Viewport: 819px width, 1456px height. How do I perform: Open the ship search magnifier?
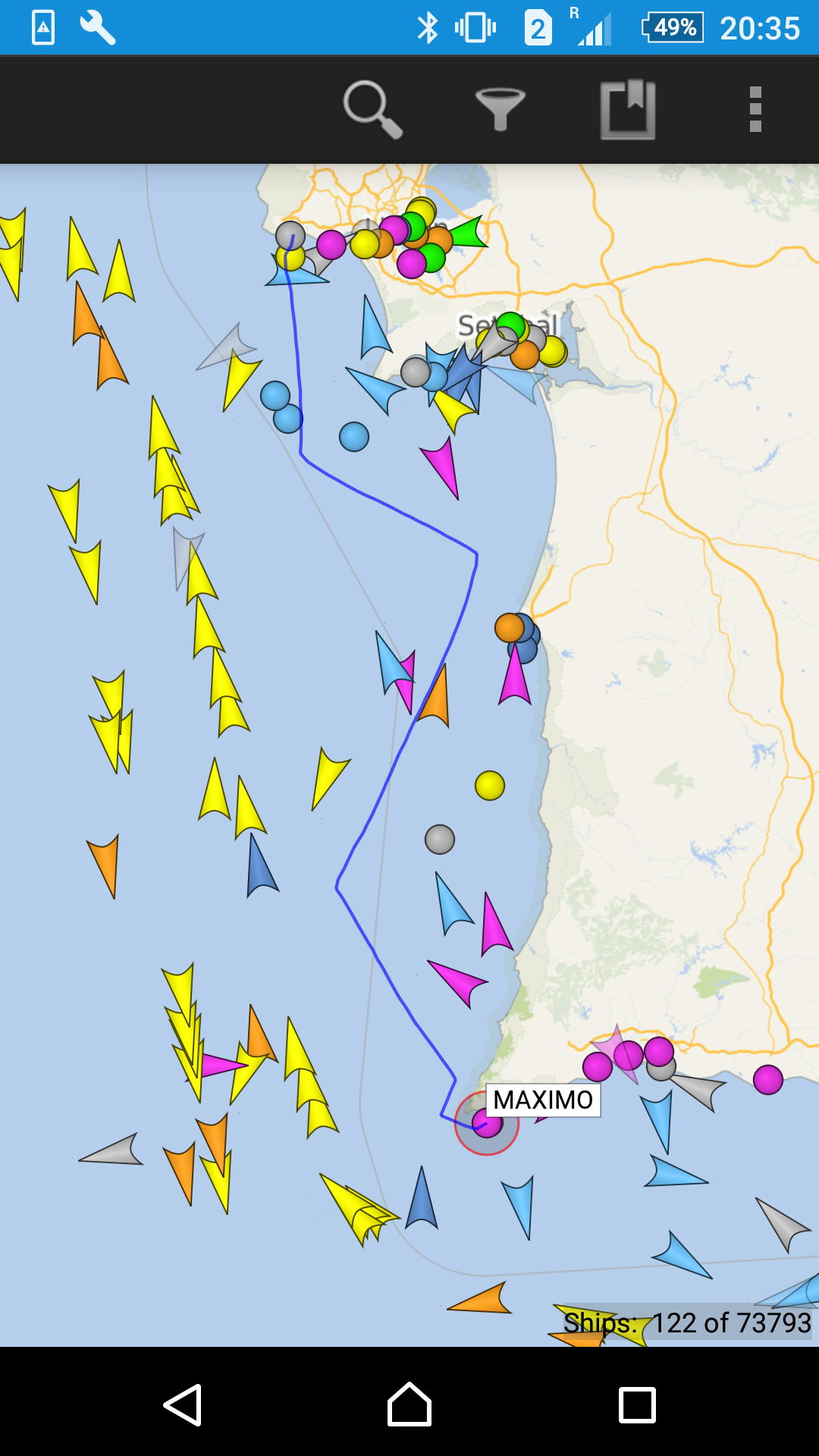(x=372, y=109)
